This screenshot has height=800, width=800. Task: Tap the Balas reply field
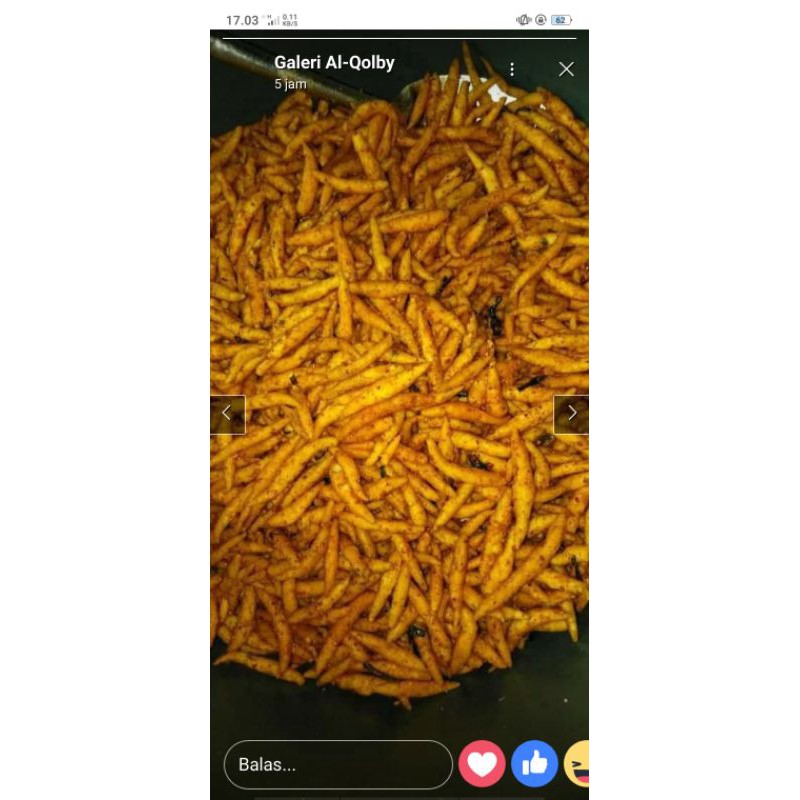point(338,765)
